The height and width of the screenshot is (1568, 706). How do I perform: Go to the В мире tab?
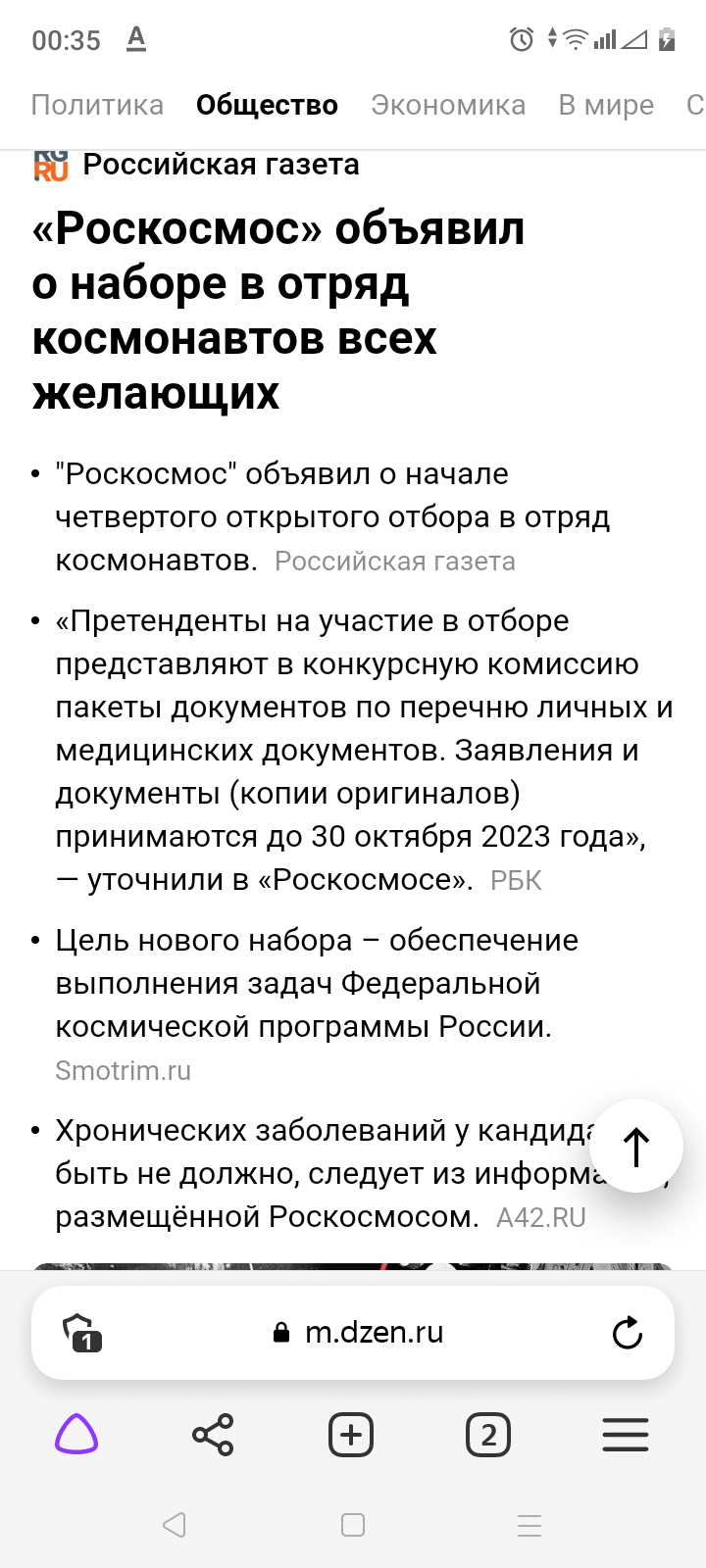click(606, 105)
